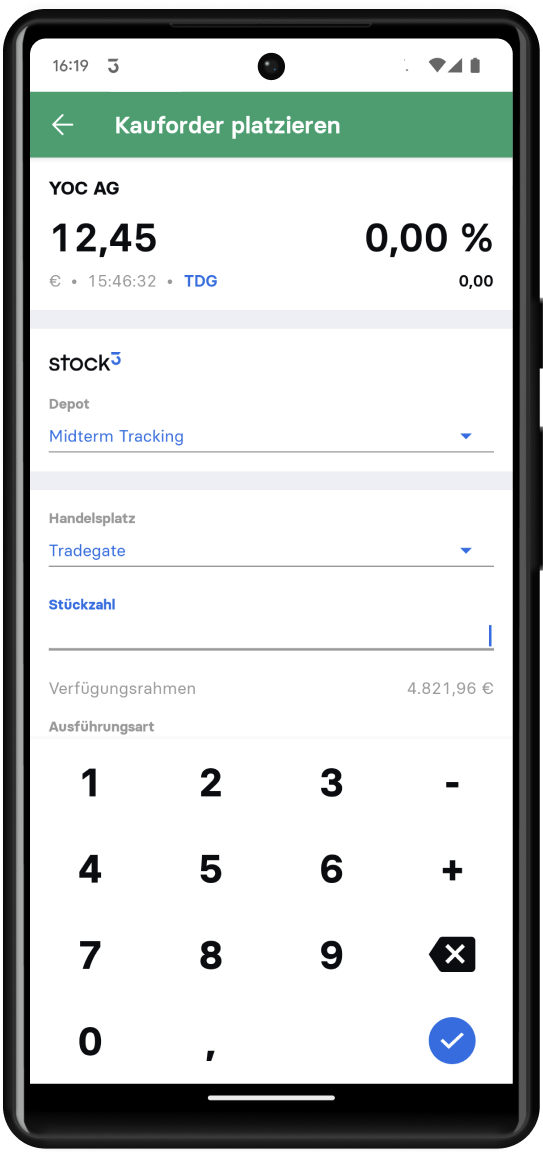Tap the minus key on the keypad
This screenshot has height=1154, width=543.
(x=452, y=783)
